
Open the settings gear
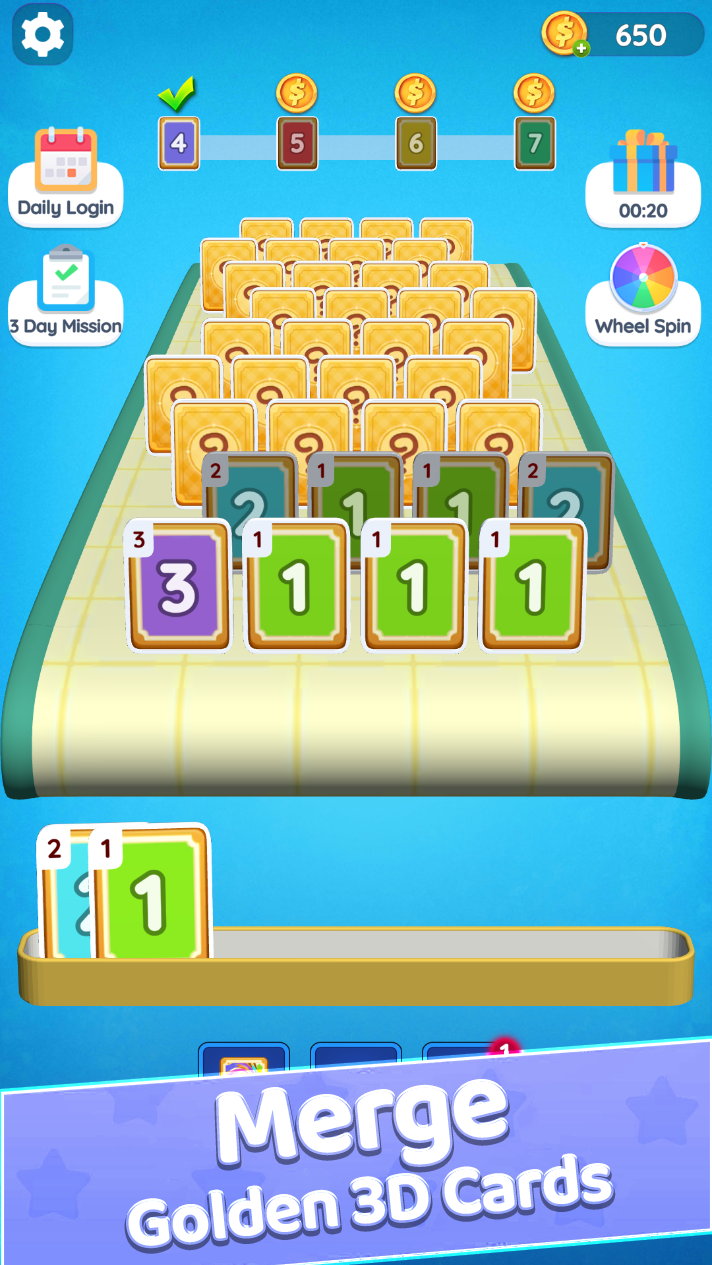pyautogui.click(x=42, y=35)
